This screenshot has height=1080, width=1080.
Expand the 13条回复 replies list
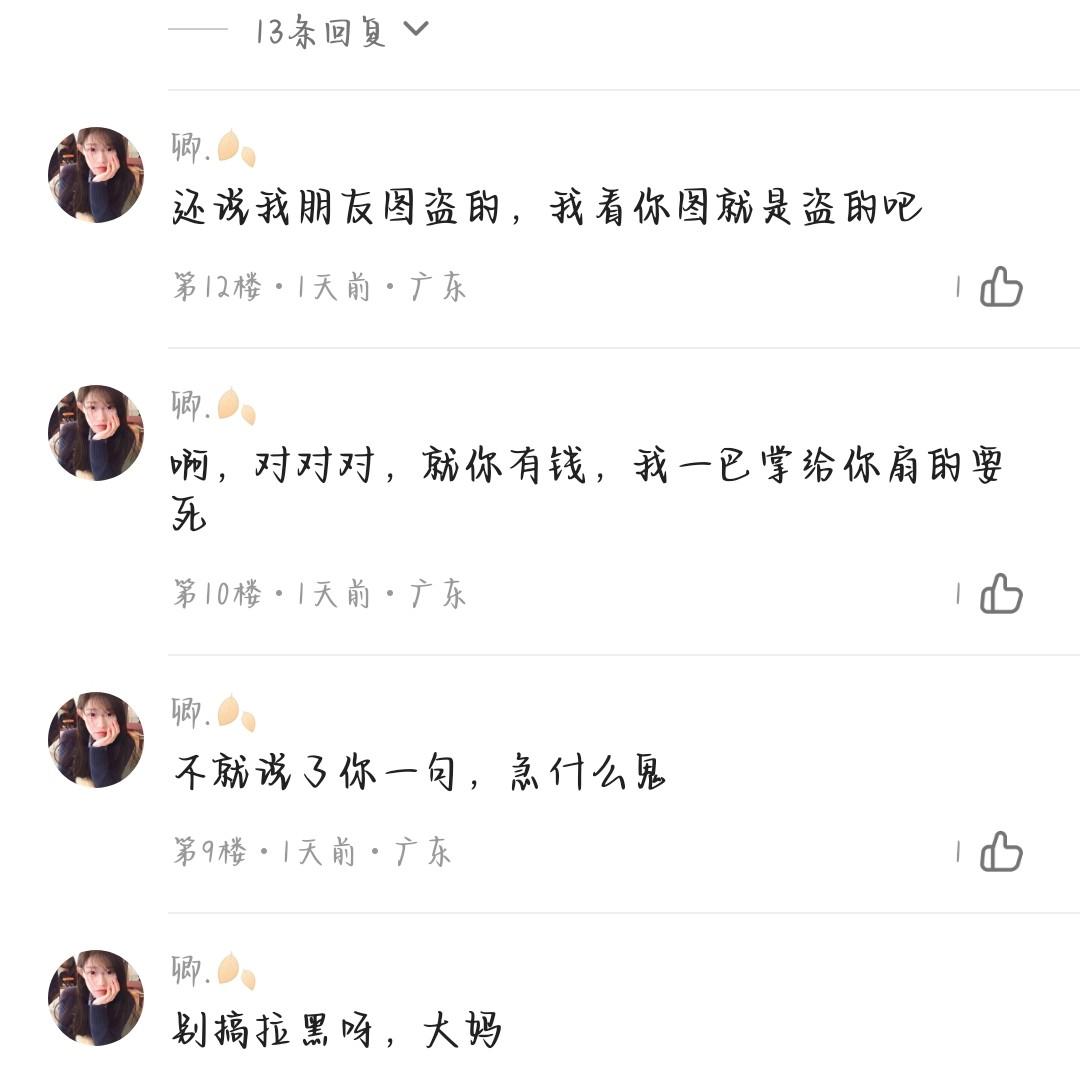click(340, 32)
